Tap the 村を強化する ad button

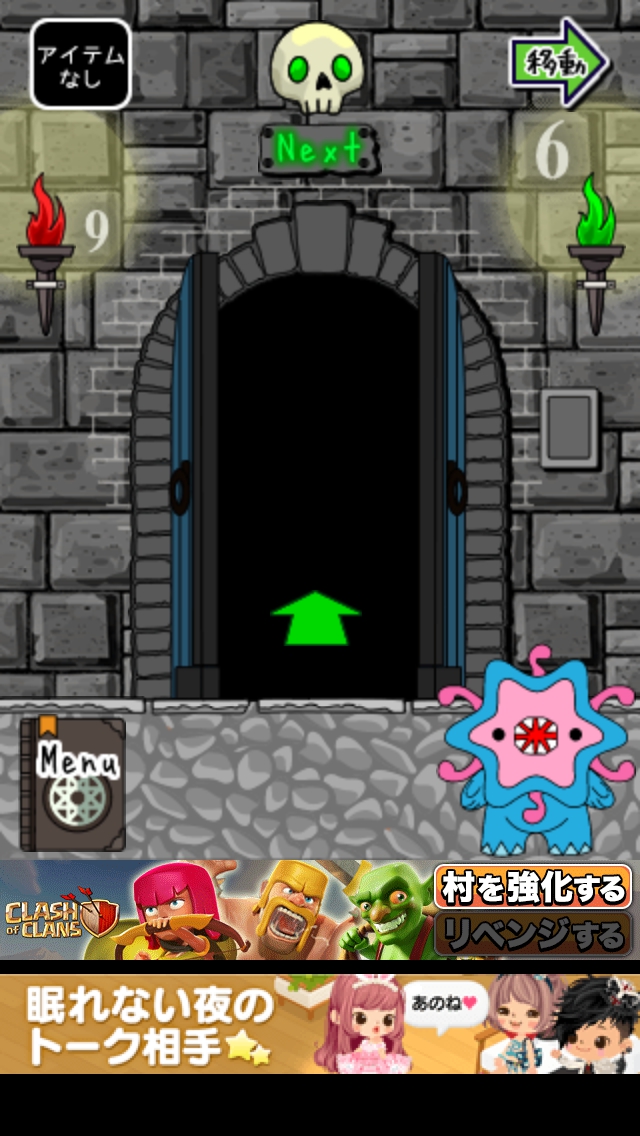[533, 887]
